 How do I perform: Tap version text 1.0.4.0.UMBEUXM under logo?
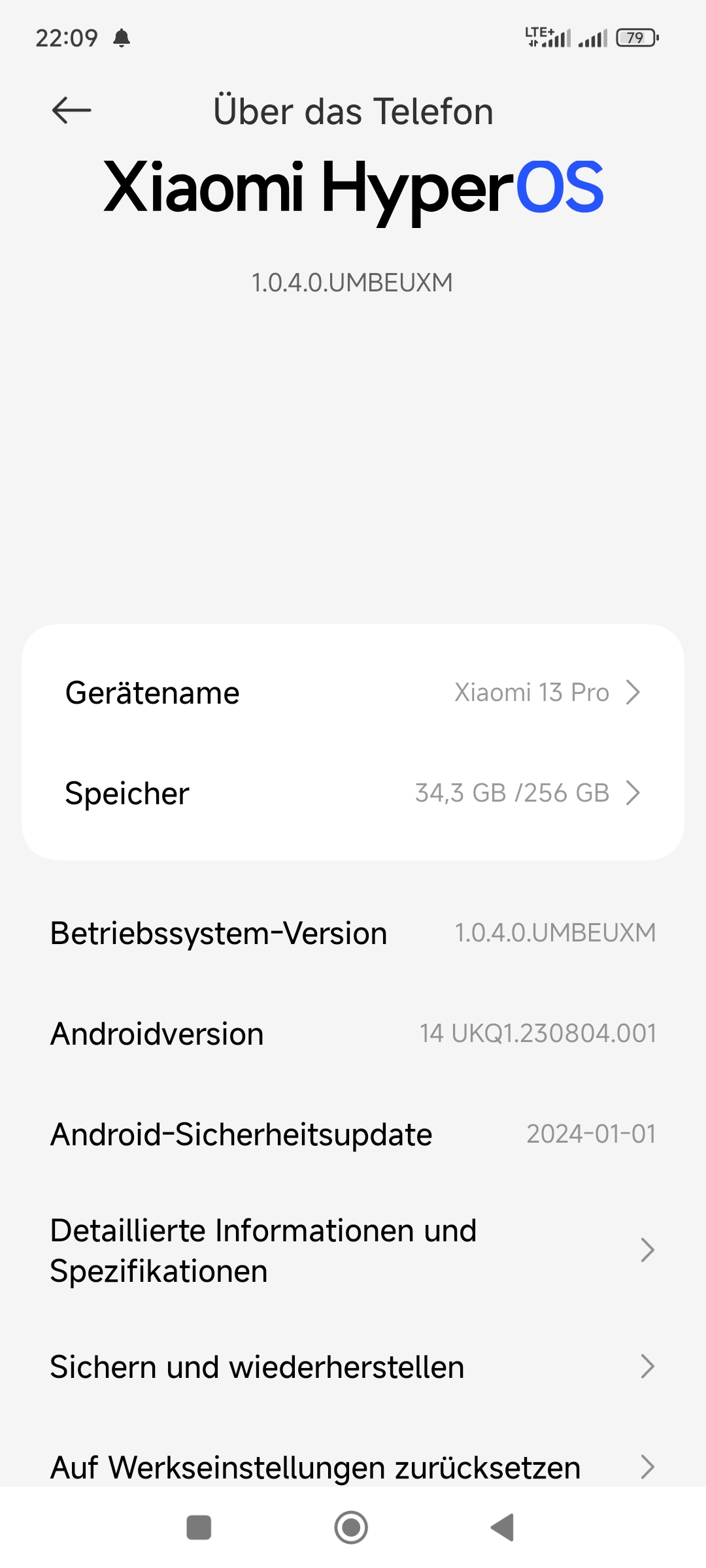(353, 283)
